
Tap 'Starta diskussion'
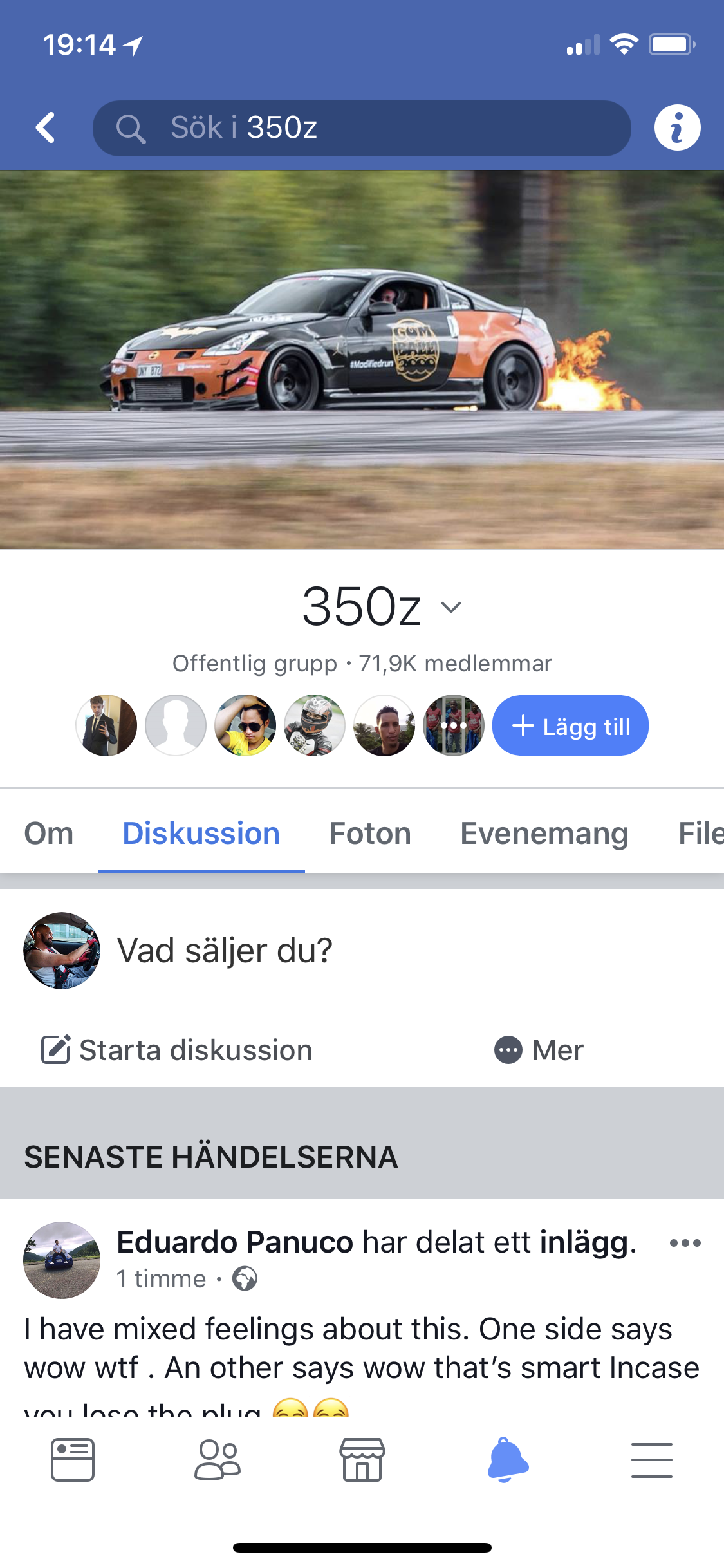tap(177, 1050)
